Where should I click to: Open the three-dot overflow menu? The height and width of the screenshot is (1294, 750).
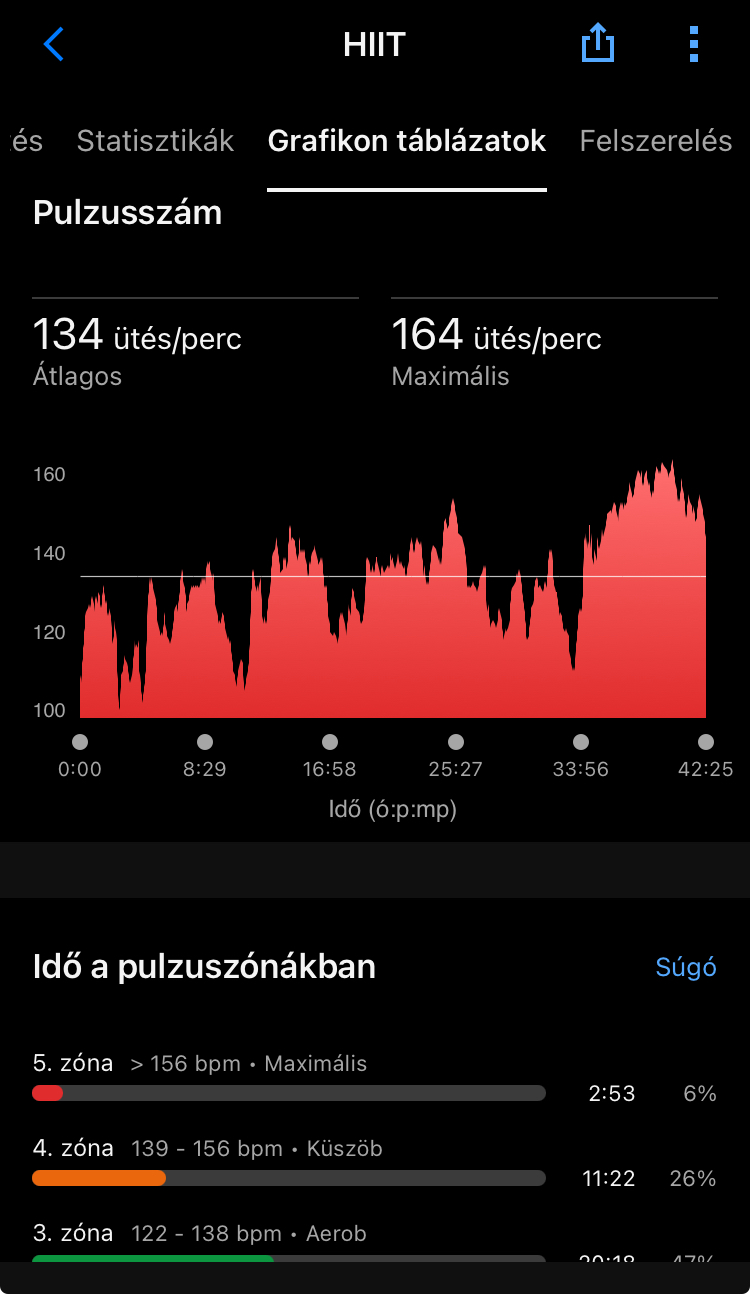[694, 44]
